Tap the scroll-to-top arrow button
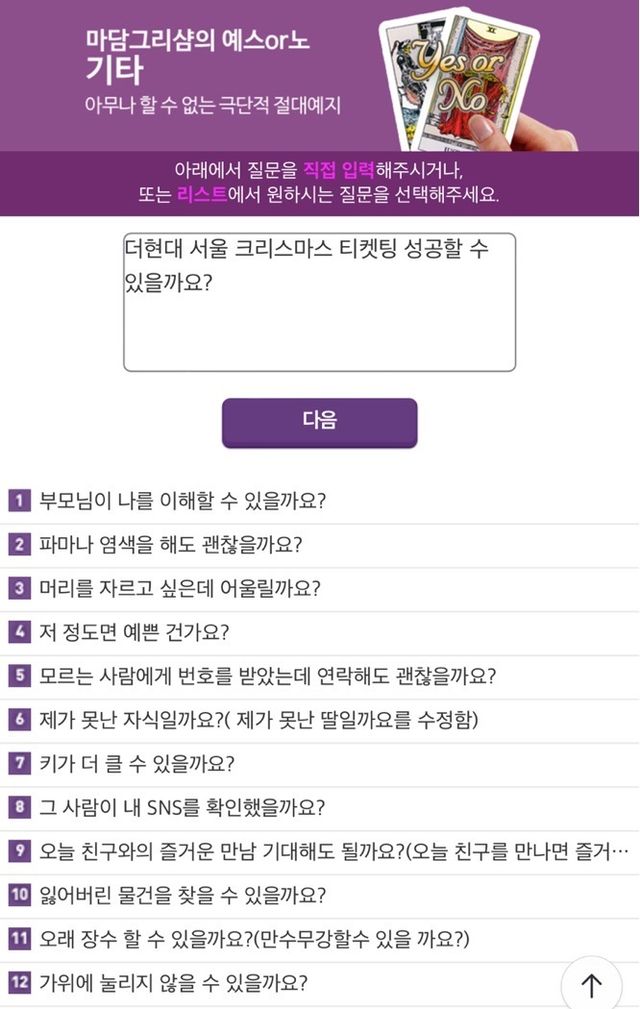 pos(591,985)
